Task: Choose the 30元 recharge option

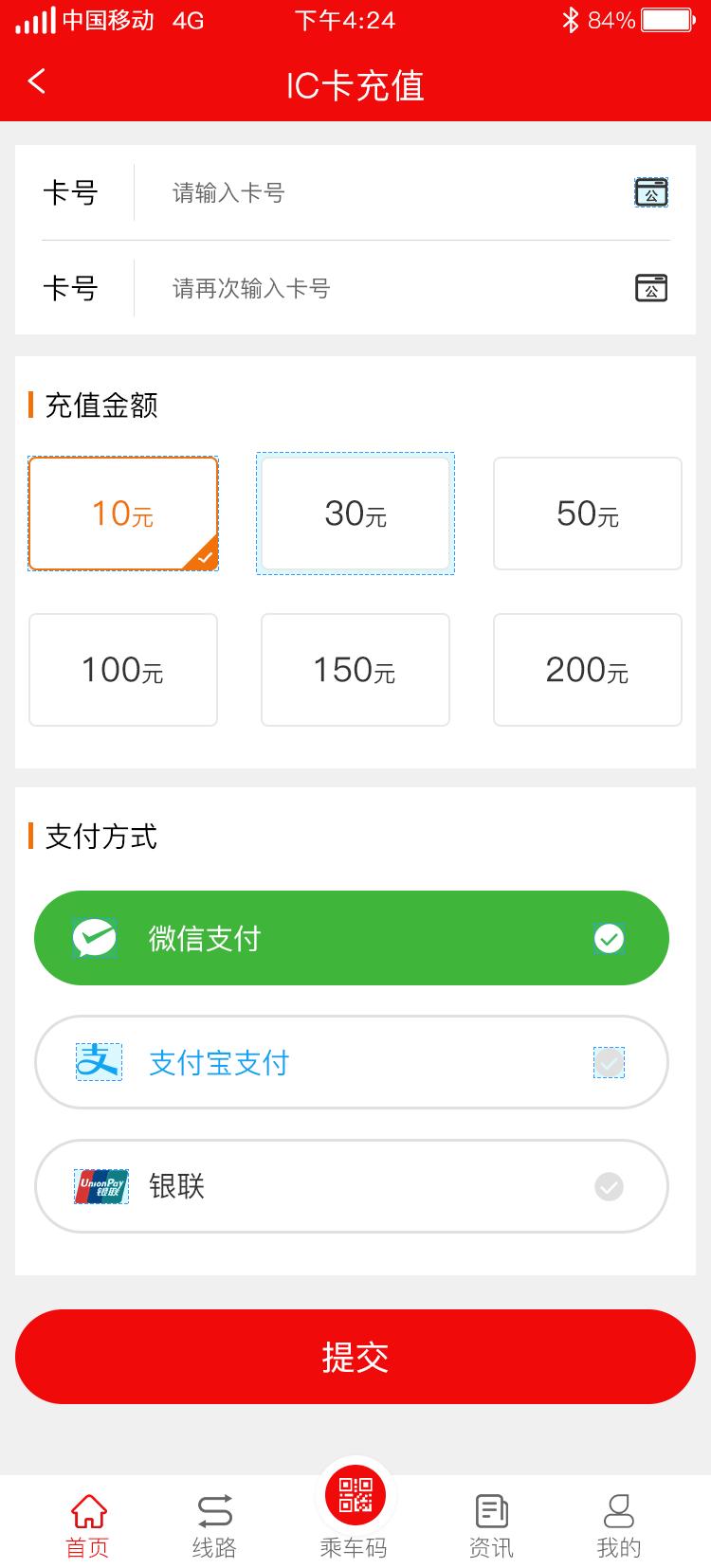Action: pyautogui.click(x=355, y=513)
